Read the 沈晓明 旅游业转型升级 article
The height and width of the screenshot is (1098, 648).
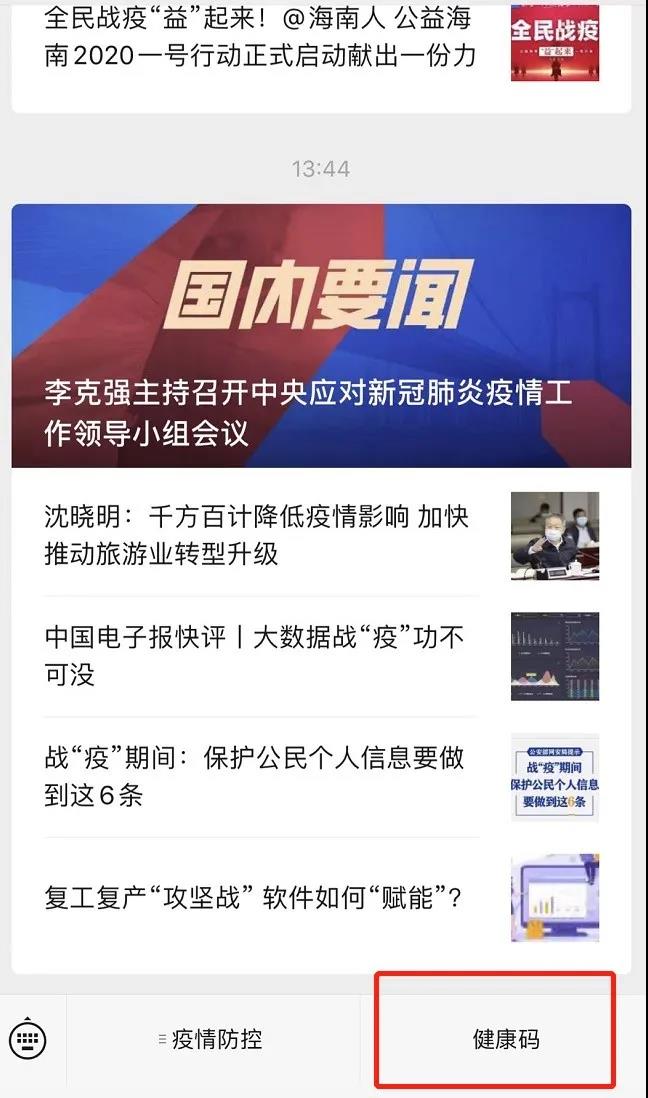(x=257, y=535)
